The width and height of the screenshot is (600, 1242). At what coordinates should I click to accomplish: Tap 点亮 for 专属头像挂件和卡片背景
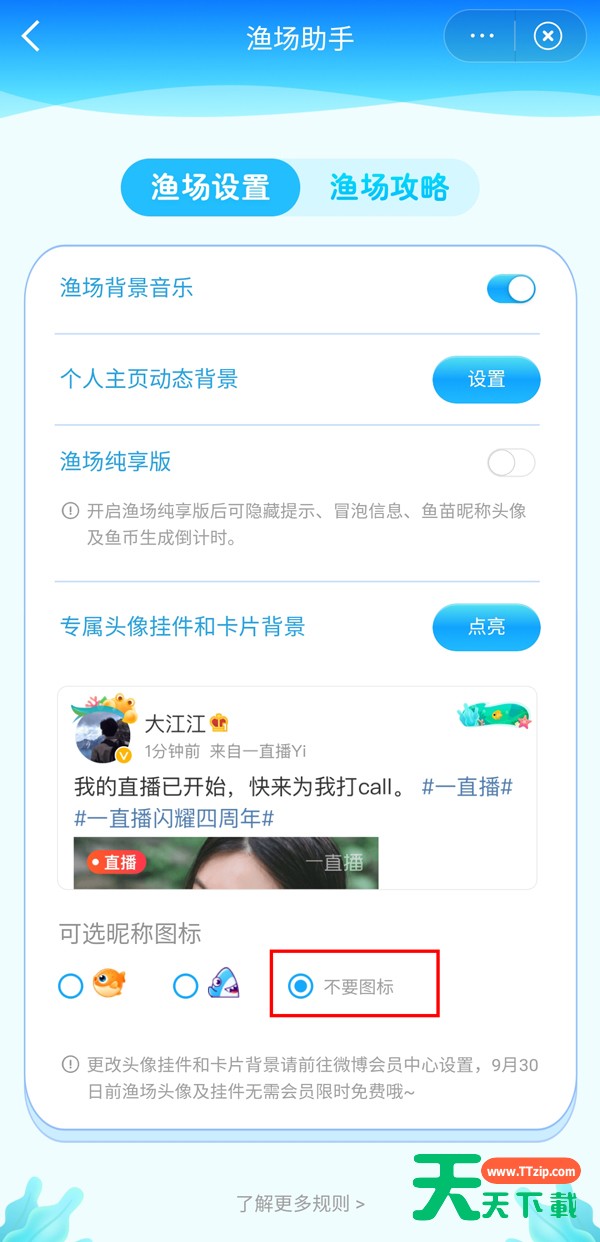(486, 628)
